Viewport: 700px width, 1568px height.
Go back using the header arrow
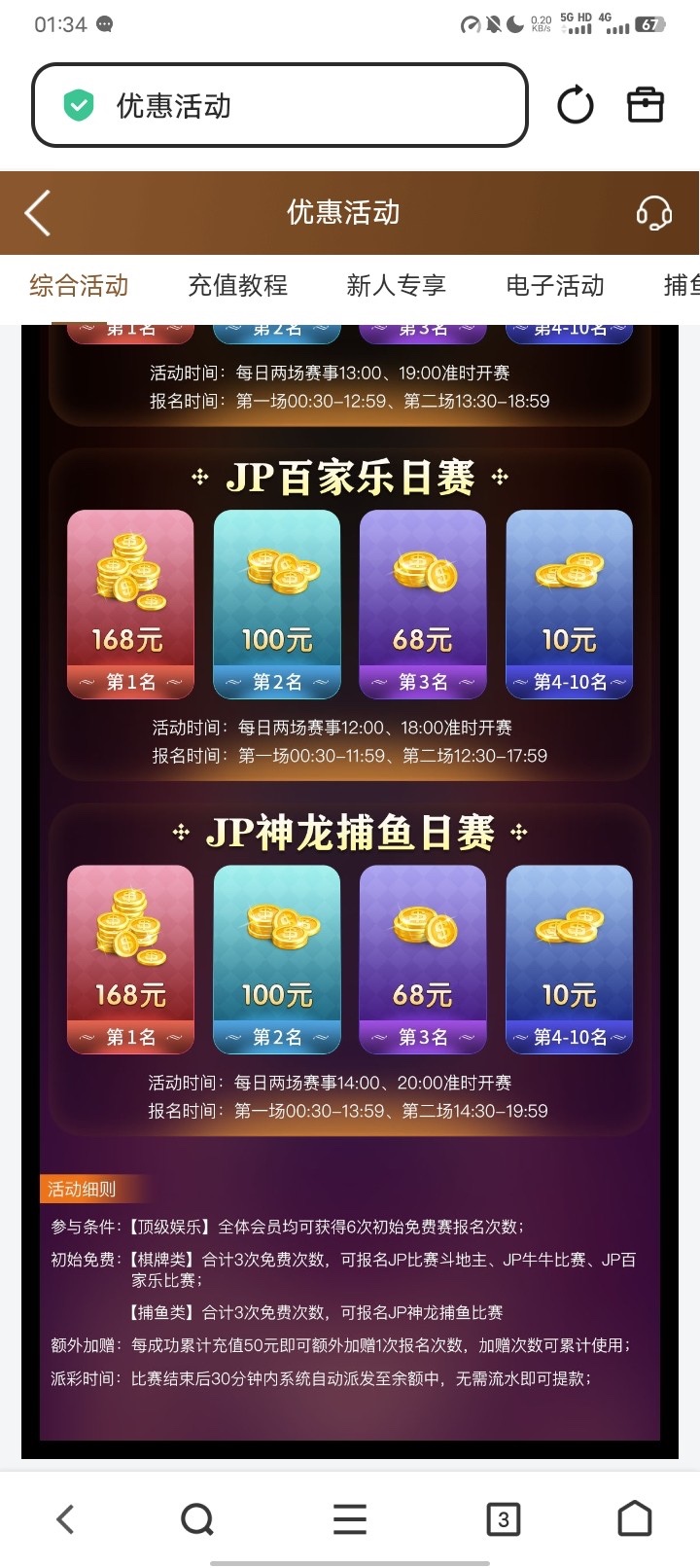(x=38, y=213)
